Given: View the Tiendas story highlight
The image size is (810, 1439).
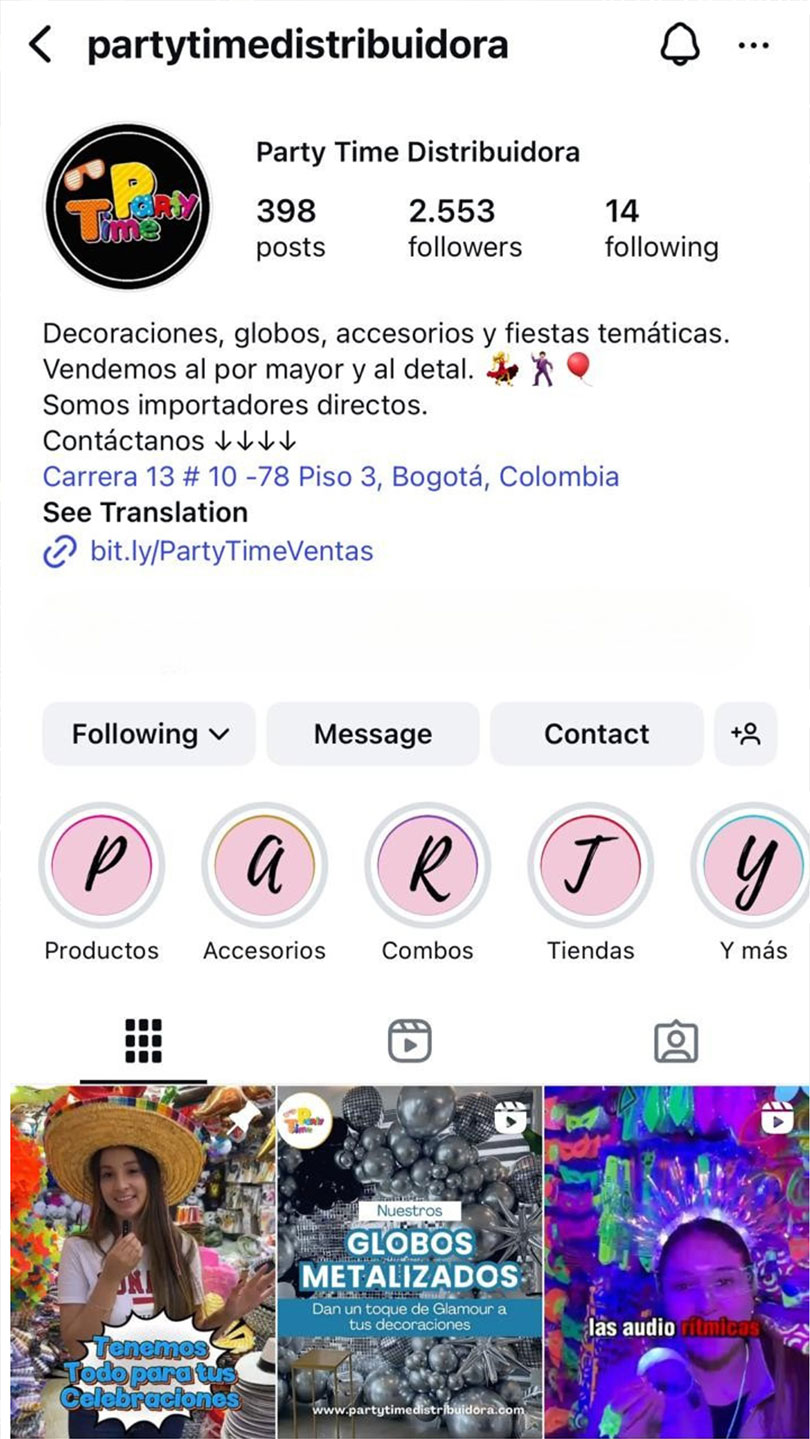Looking at the screenshot, I should 590,865.
